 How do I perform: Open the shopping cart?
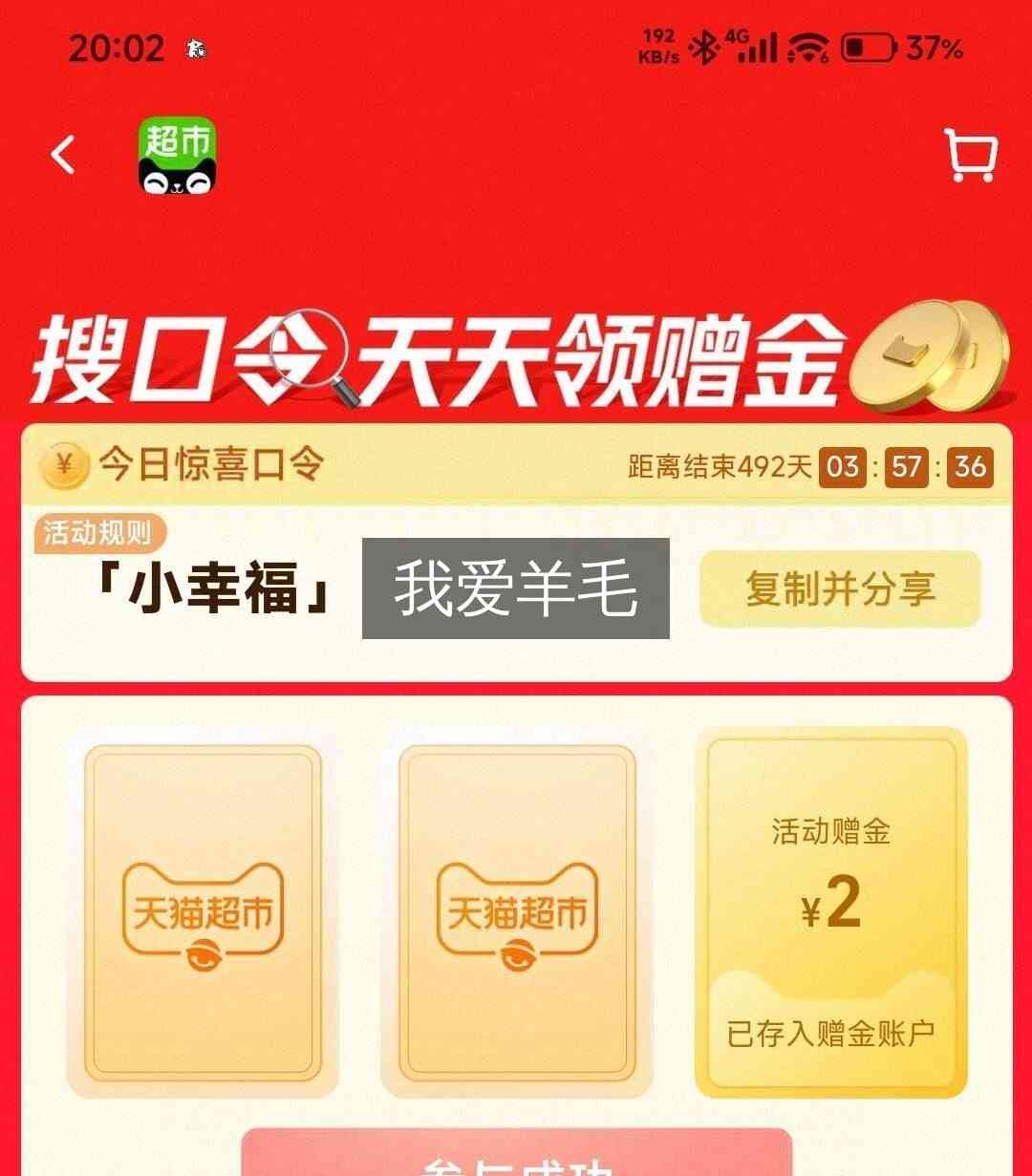coord(971,155)
